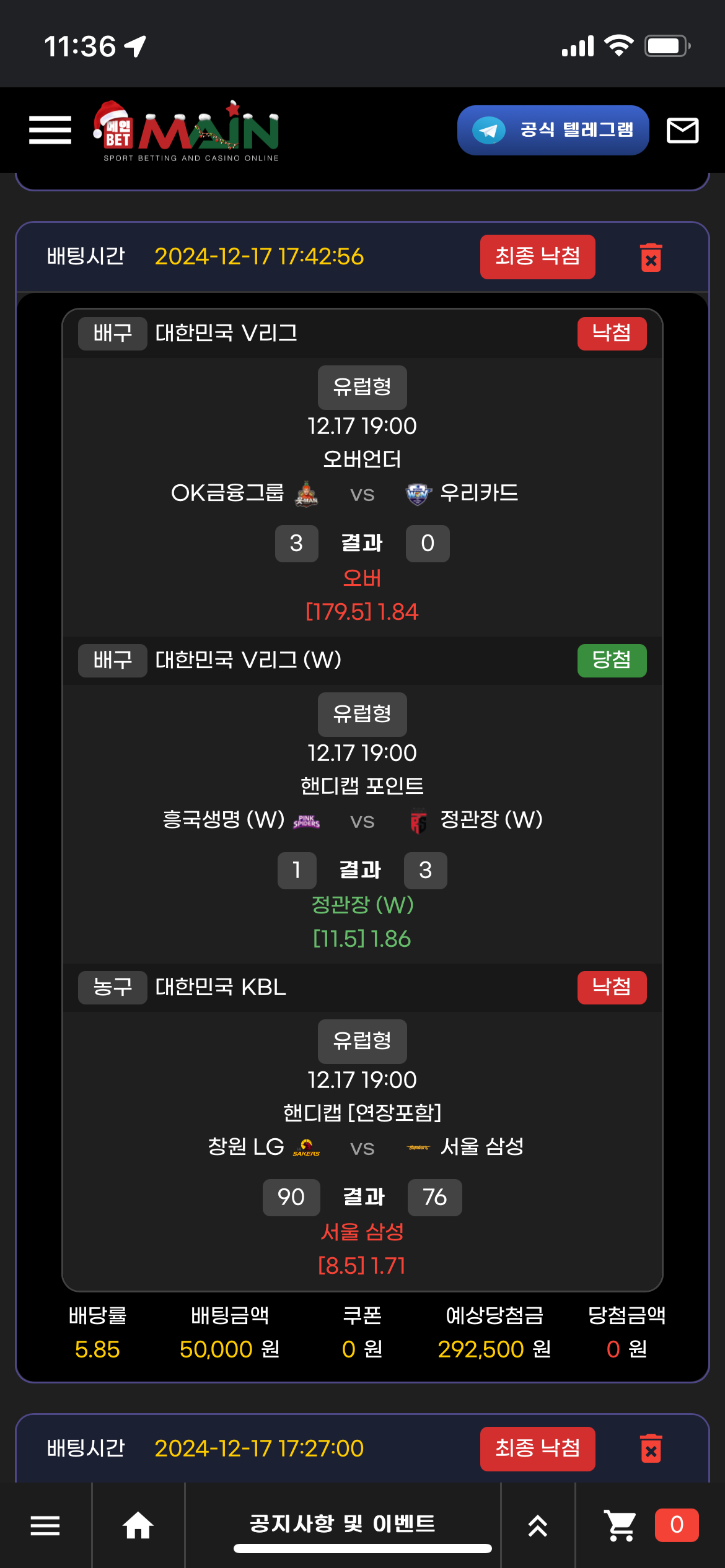
Task: Tap the MAIN BET logo
Action: 187,130
